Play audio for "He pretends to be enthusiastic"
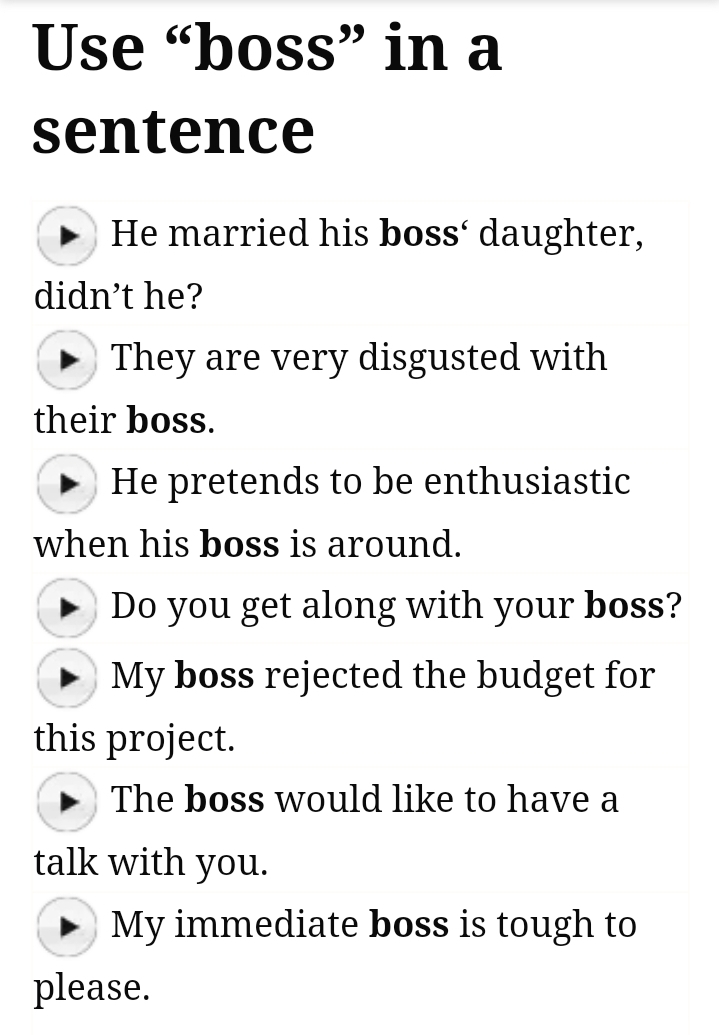 (x=66, y=483)
